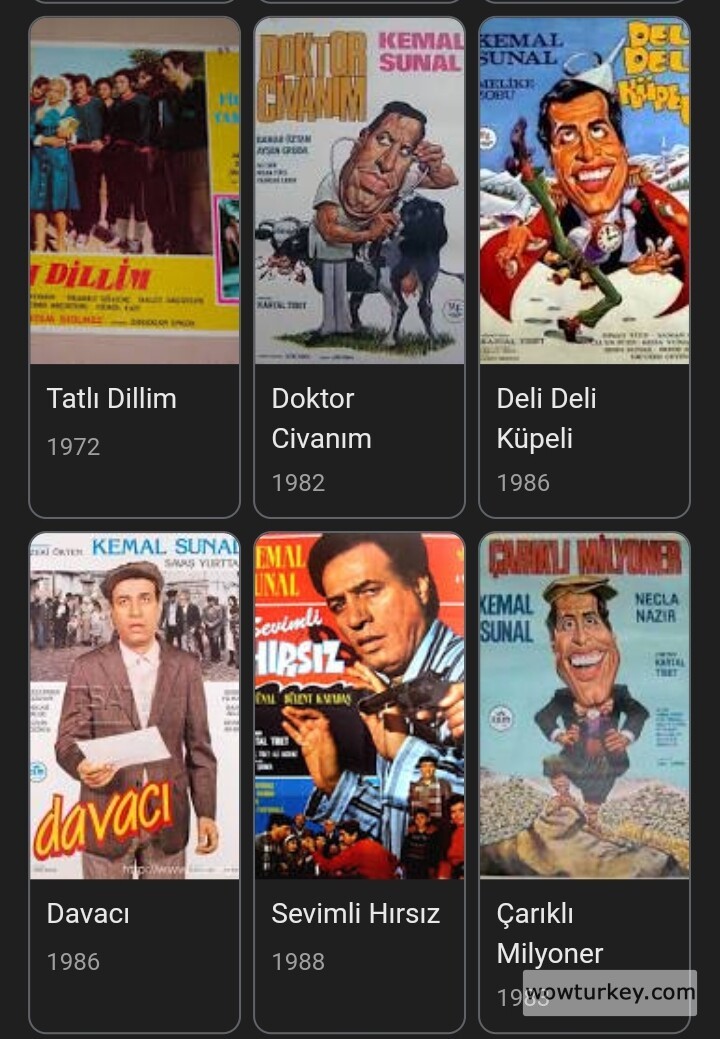Viewport: 720px width, 1039px height.
Task: Open the Sevimli Hırsız movie card
Action: 359,782
